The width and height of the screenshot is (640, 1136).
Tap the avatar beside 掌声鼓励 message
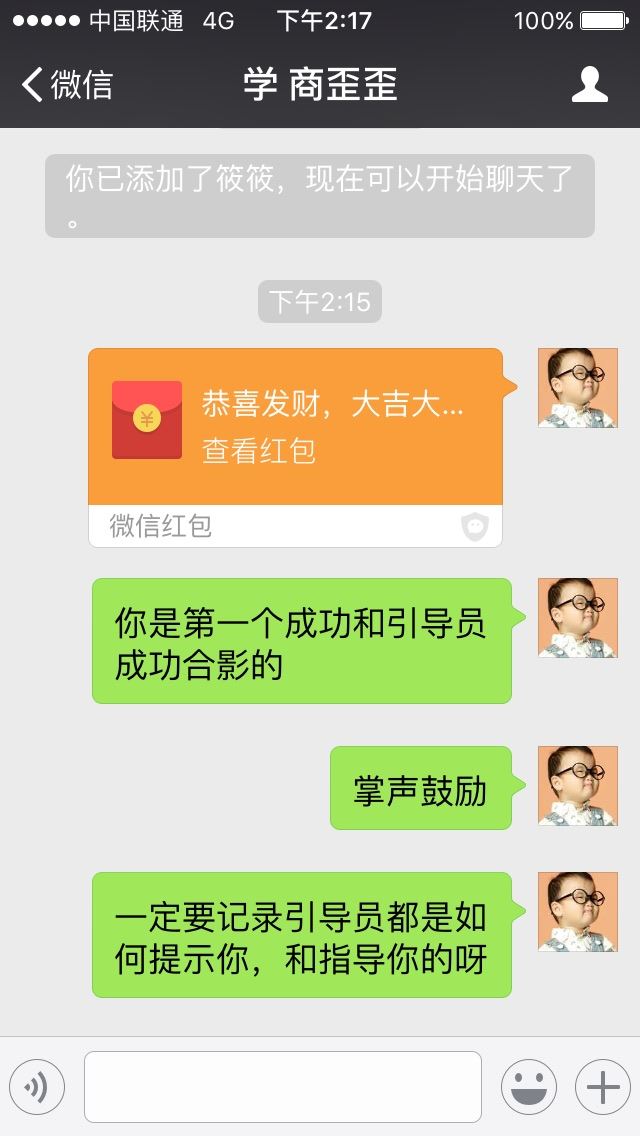(578, 786)
